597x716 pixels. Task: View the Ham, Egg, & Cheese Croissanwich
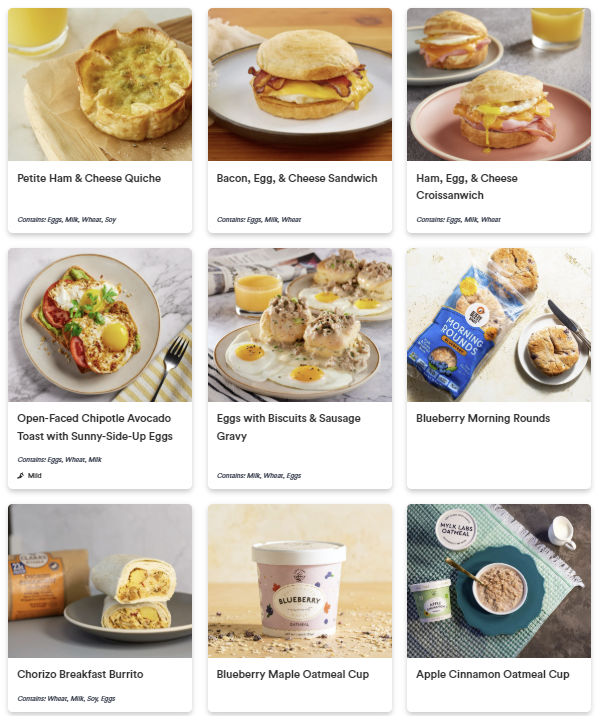point(499,121)
